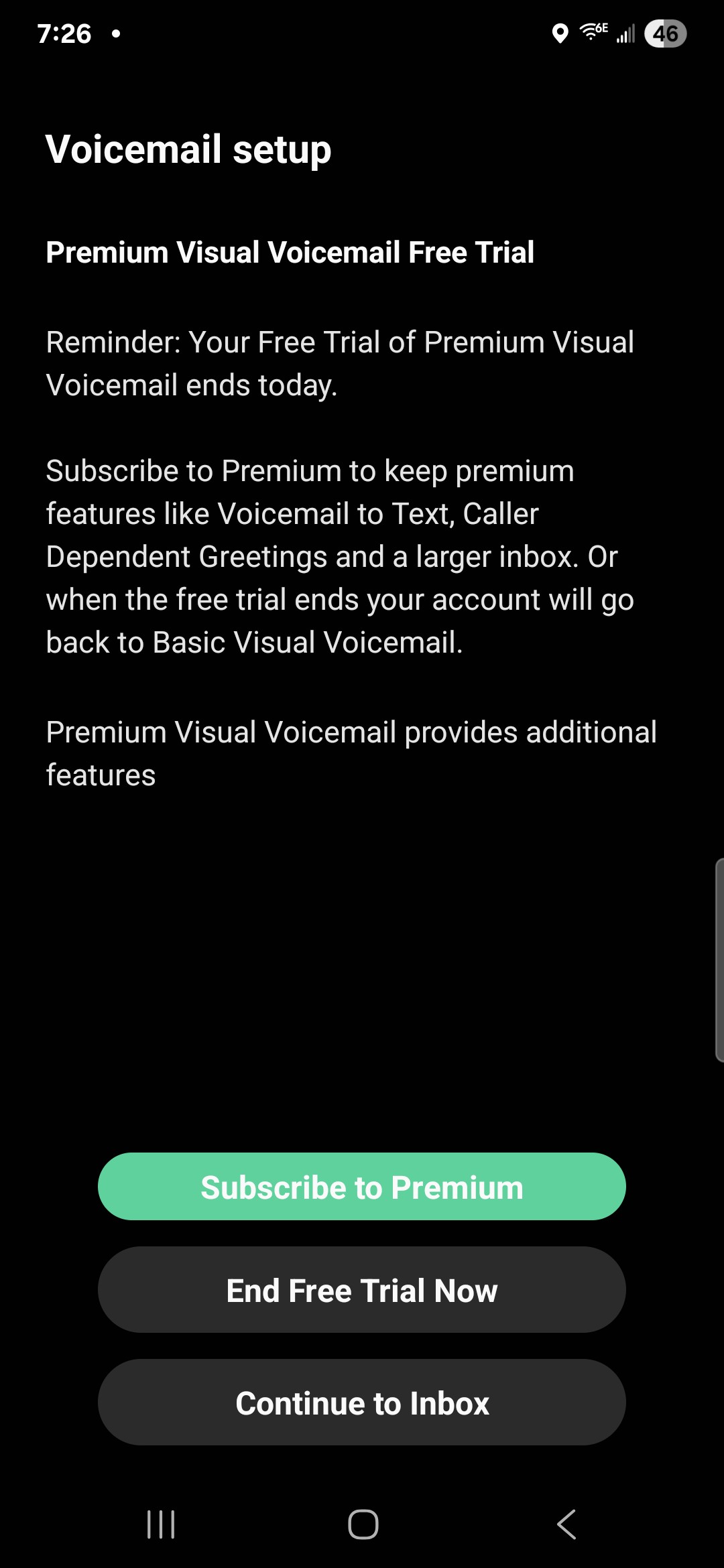Go back using system back button
The height and width of the screenshot is (1568, 724).
566,1524
